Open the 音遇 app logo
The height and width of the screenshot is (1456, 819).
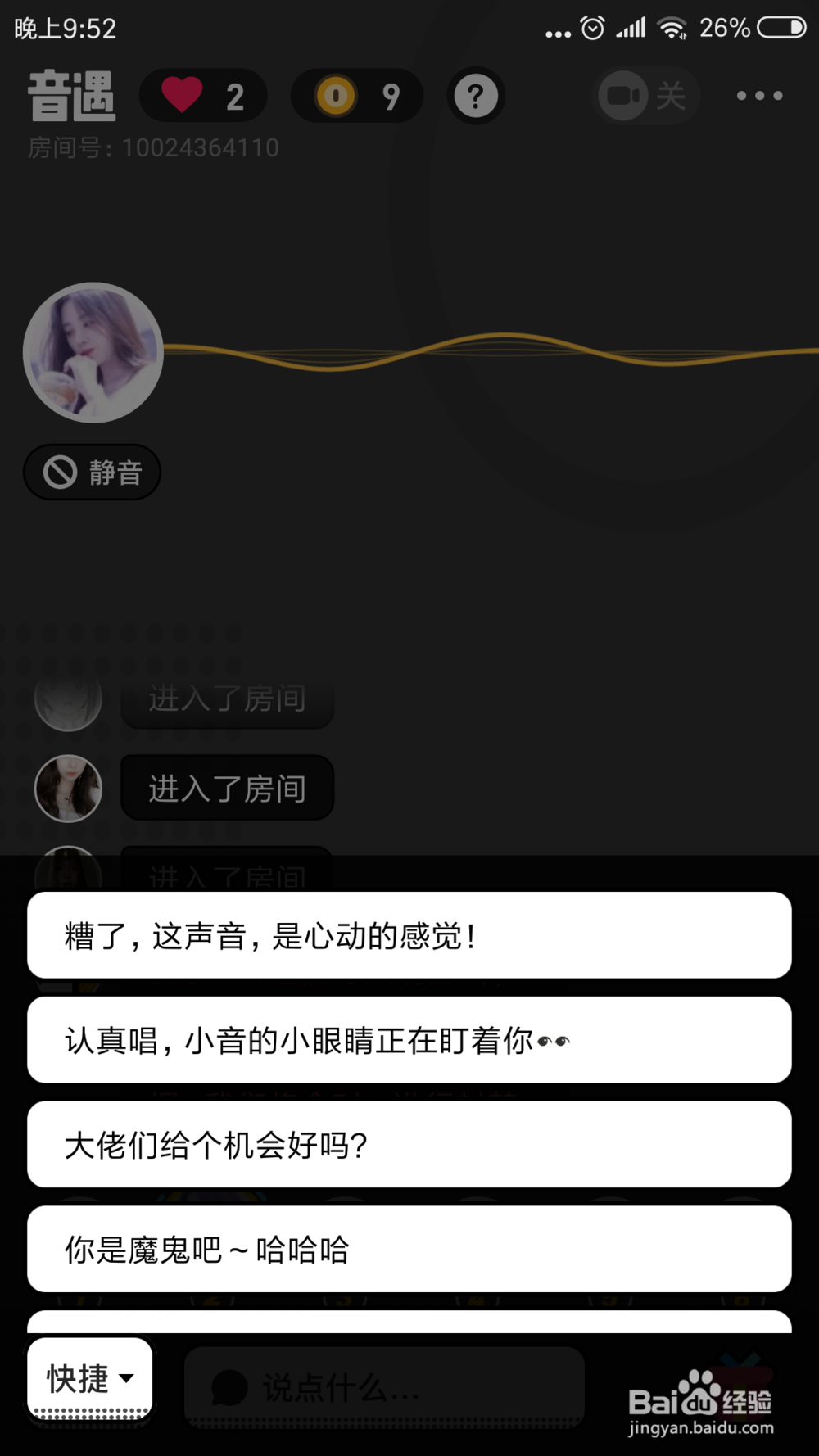pyautogui.click(x=70, y=94)
